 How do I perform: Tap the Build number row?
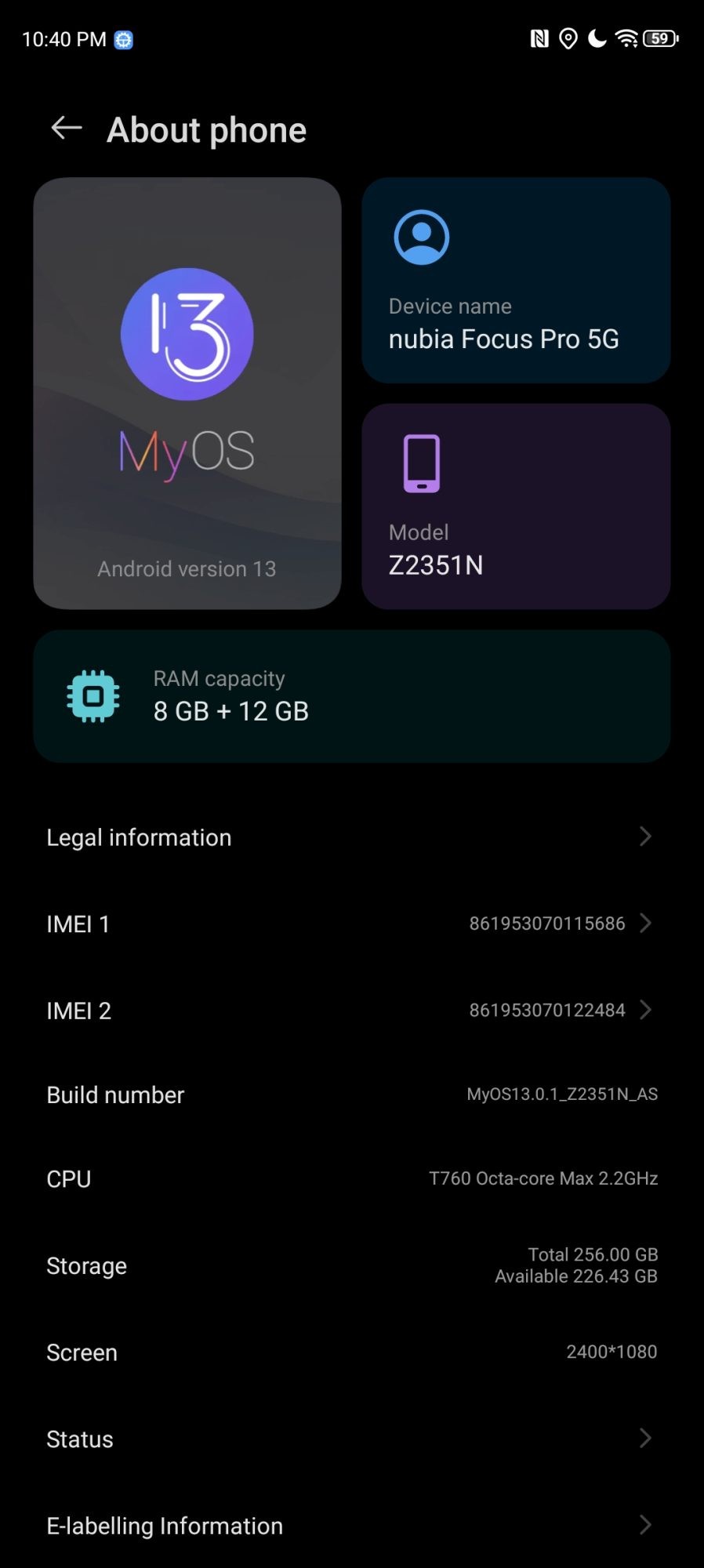coord(351,1094)
